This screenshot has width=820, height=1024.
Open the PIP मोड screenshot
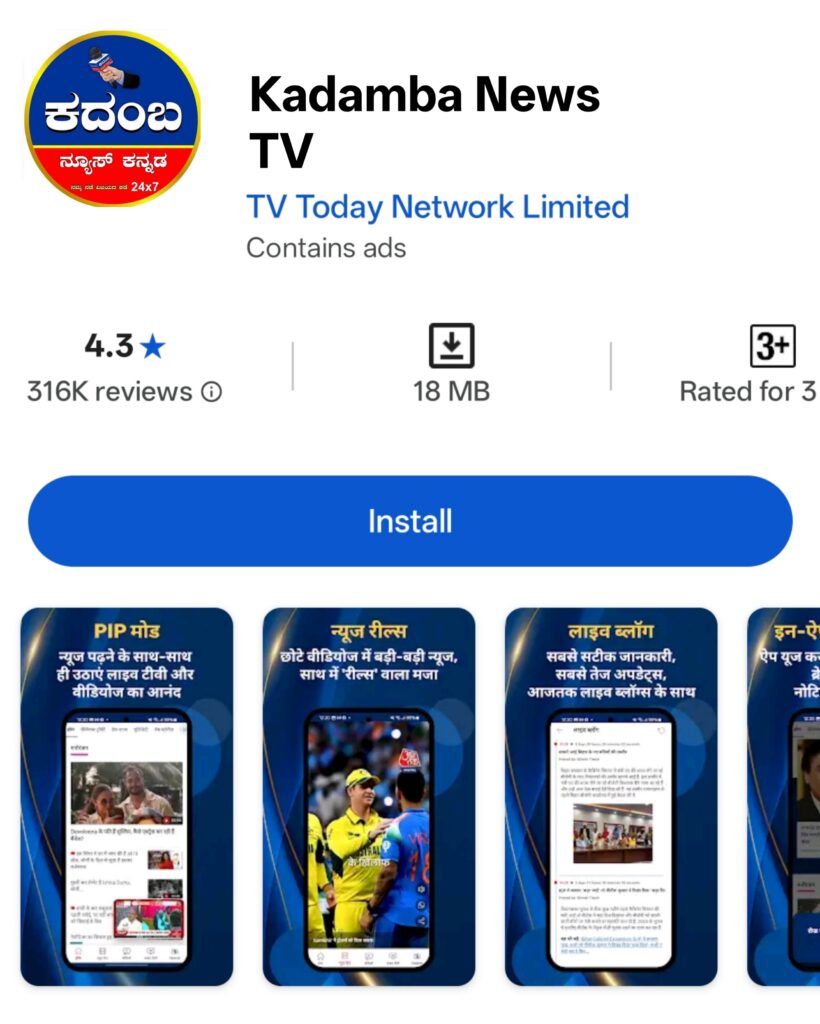[127, 797]
